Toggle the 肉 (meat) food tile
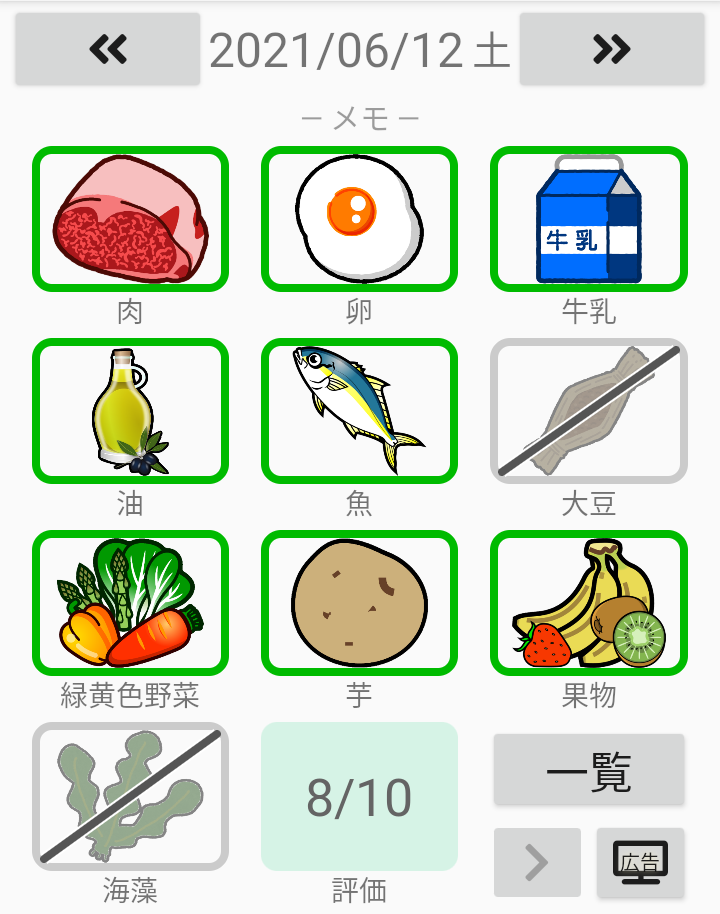The width and height of the screenshot is (720, 914). coord(130,219)
